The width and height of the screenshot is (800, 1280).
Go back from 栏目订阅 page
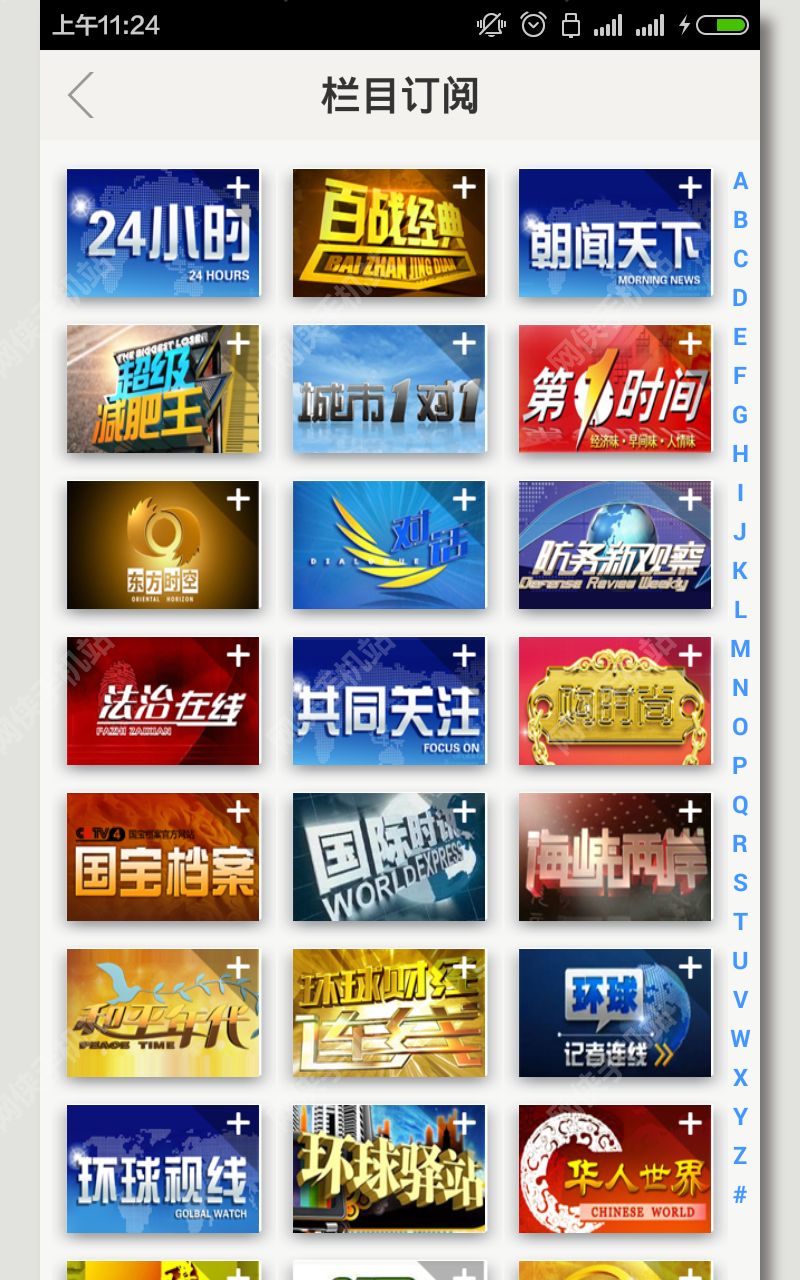coord(81,96)
